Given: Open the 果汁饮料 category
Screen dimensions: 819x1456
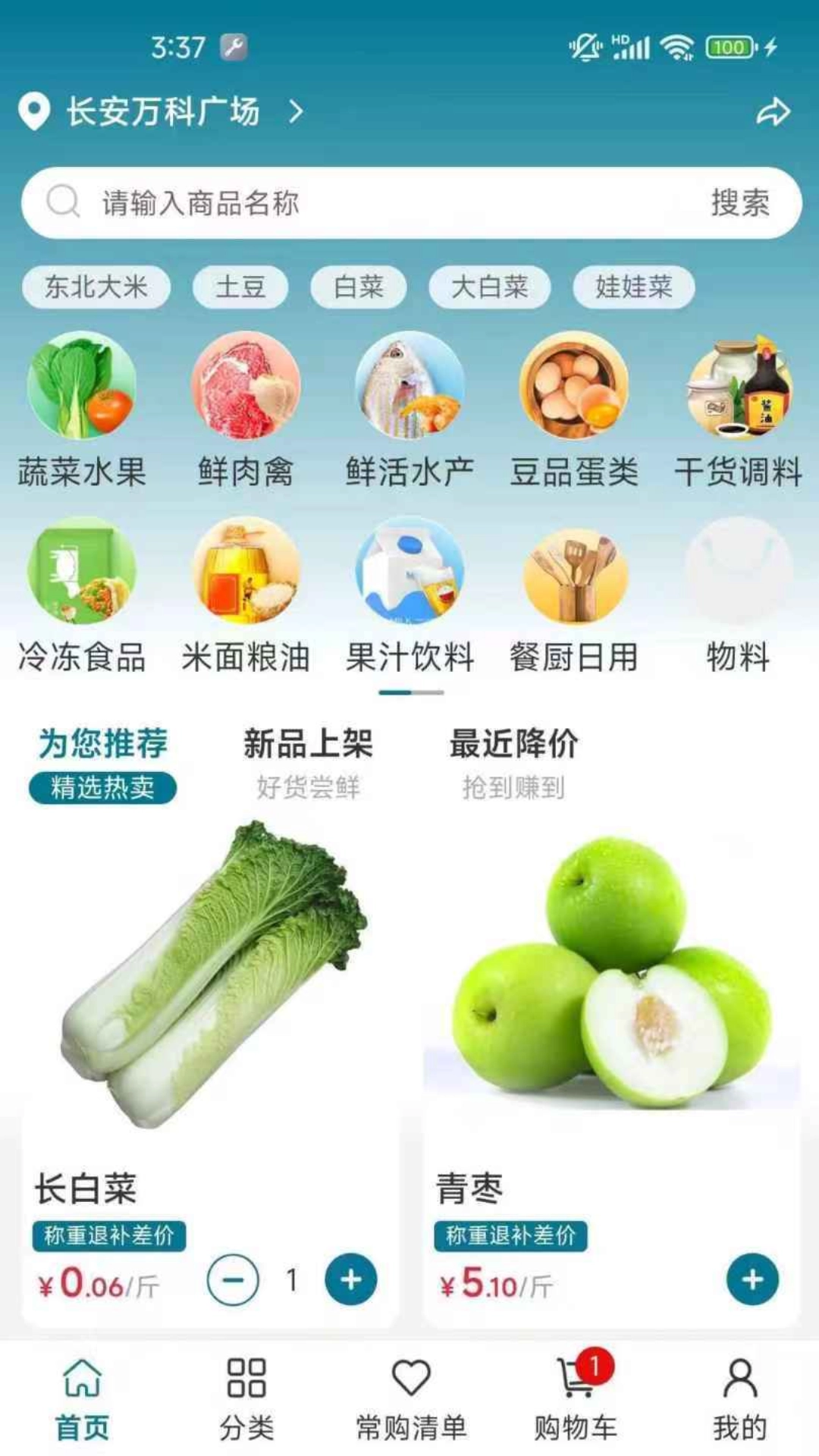Looking at the screenshot, I should (x=407, y=576).
